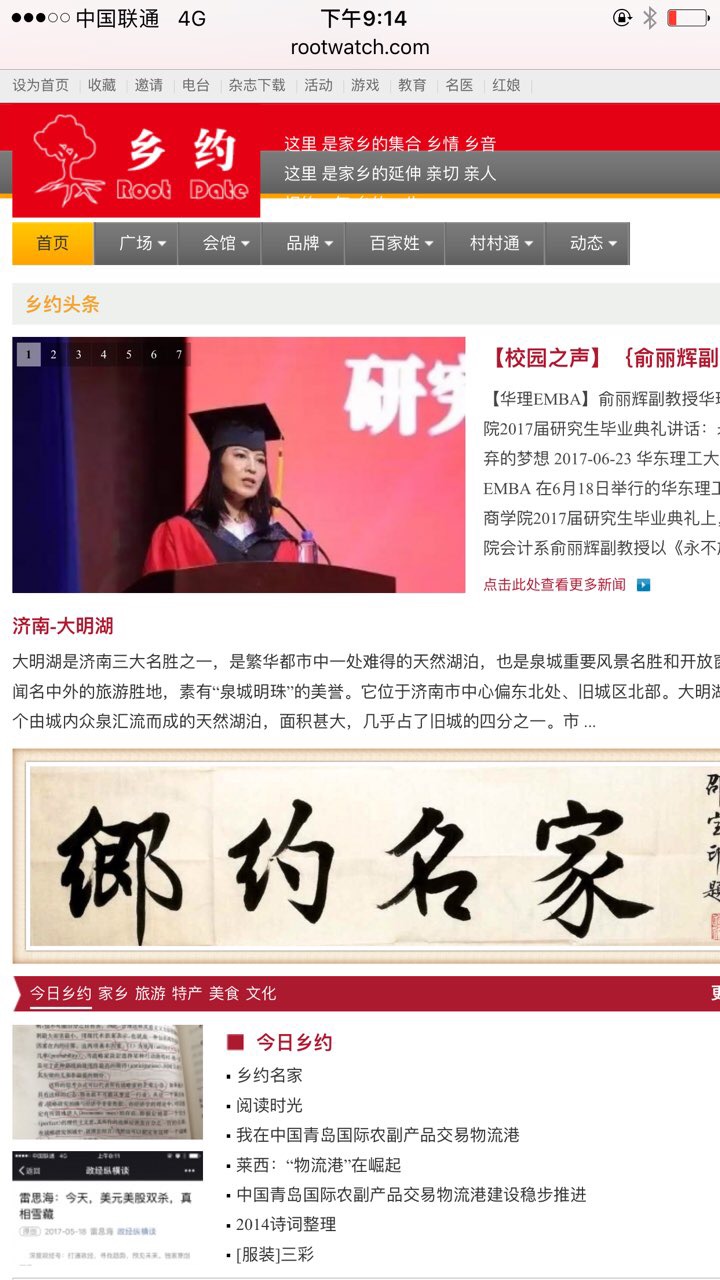Switch to the 旅游 tab
The width and height of the screenshot is (720, 1280).
[x=150, y=993]
